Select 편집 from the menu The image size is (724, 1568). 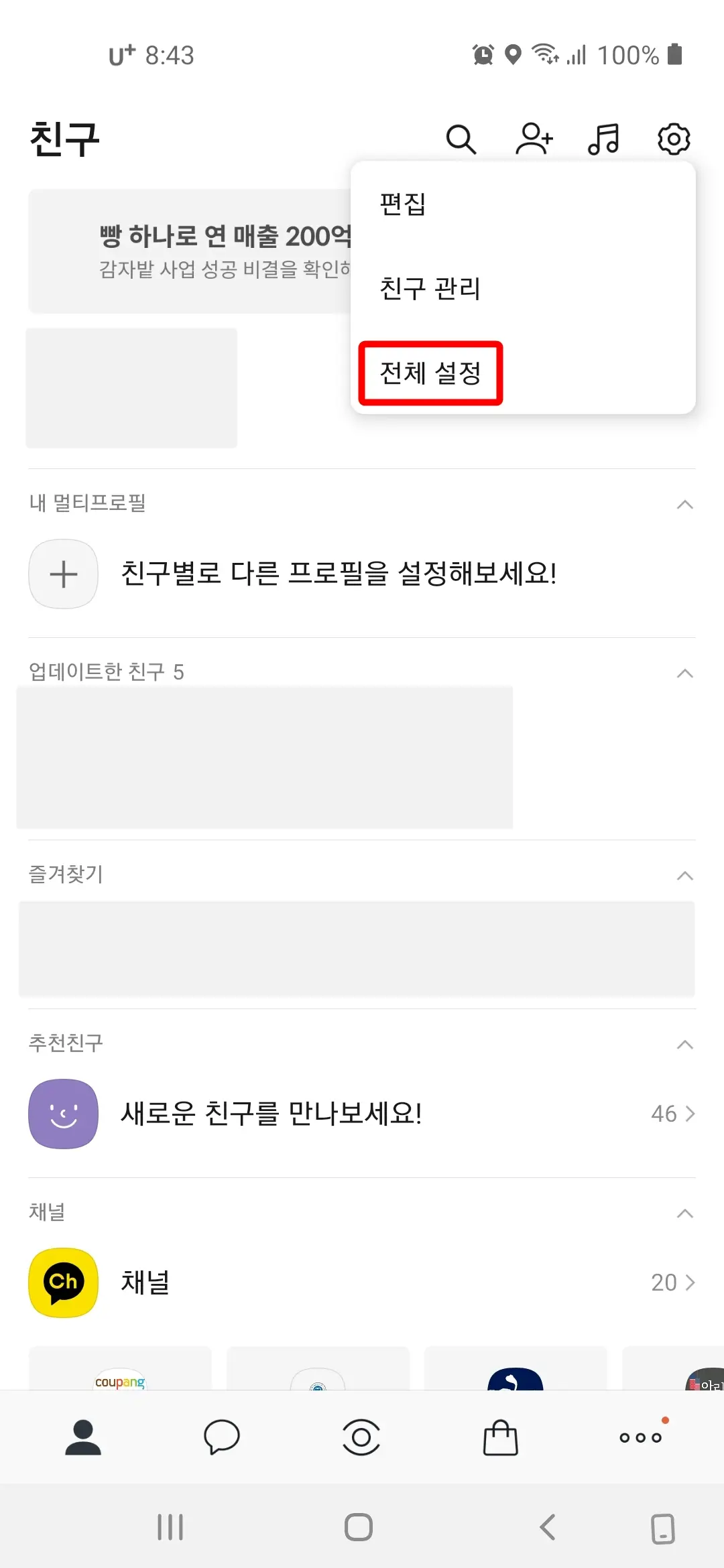tap(402, 204)
